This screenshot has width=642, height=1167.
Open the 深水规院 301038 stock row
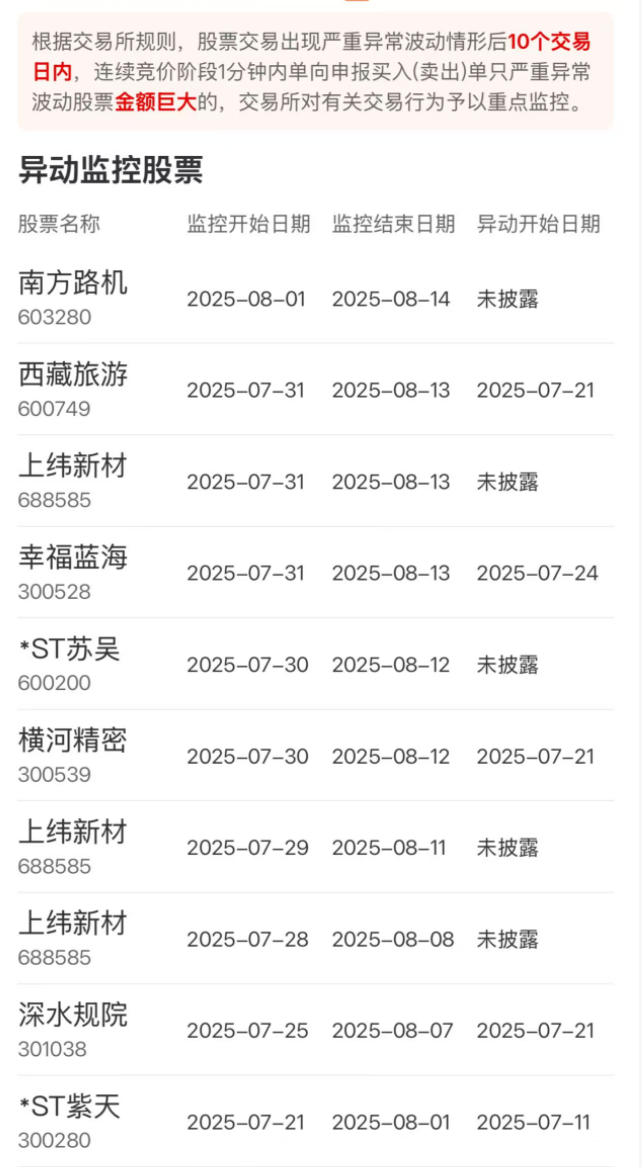pyautogui.click(x=315, y=1031)
